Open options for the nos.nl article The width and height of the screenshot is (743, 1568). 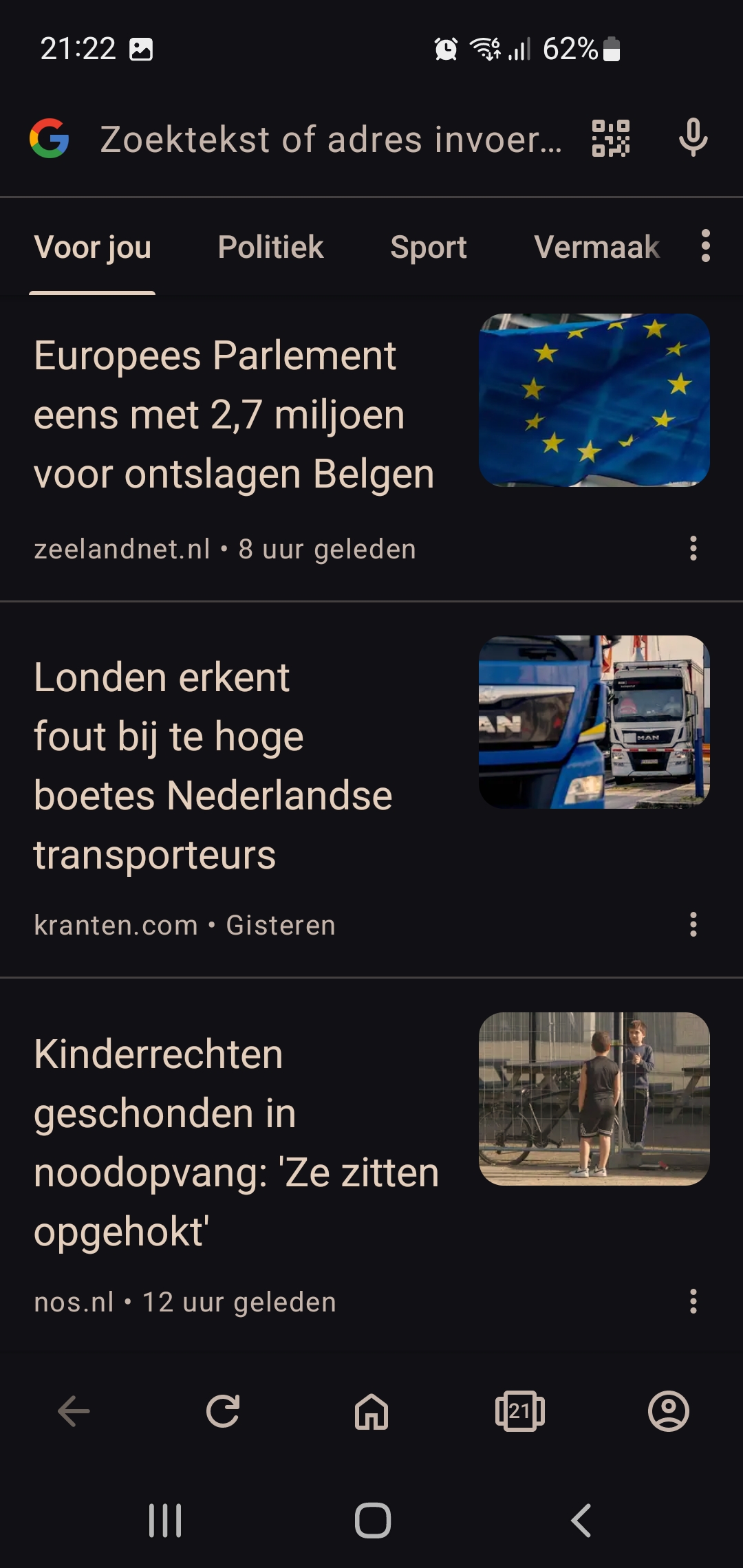tap(693, 1302)
